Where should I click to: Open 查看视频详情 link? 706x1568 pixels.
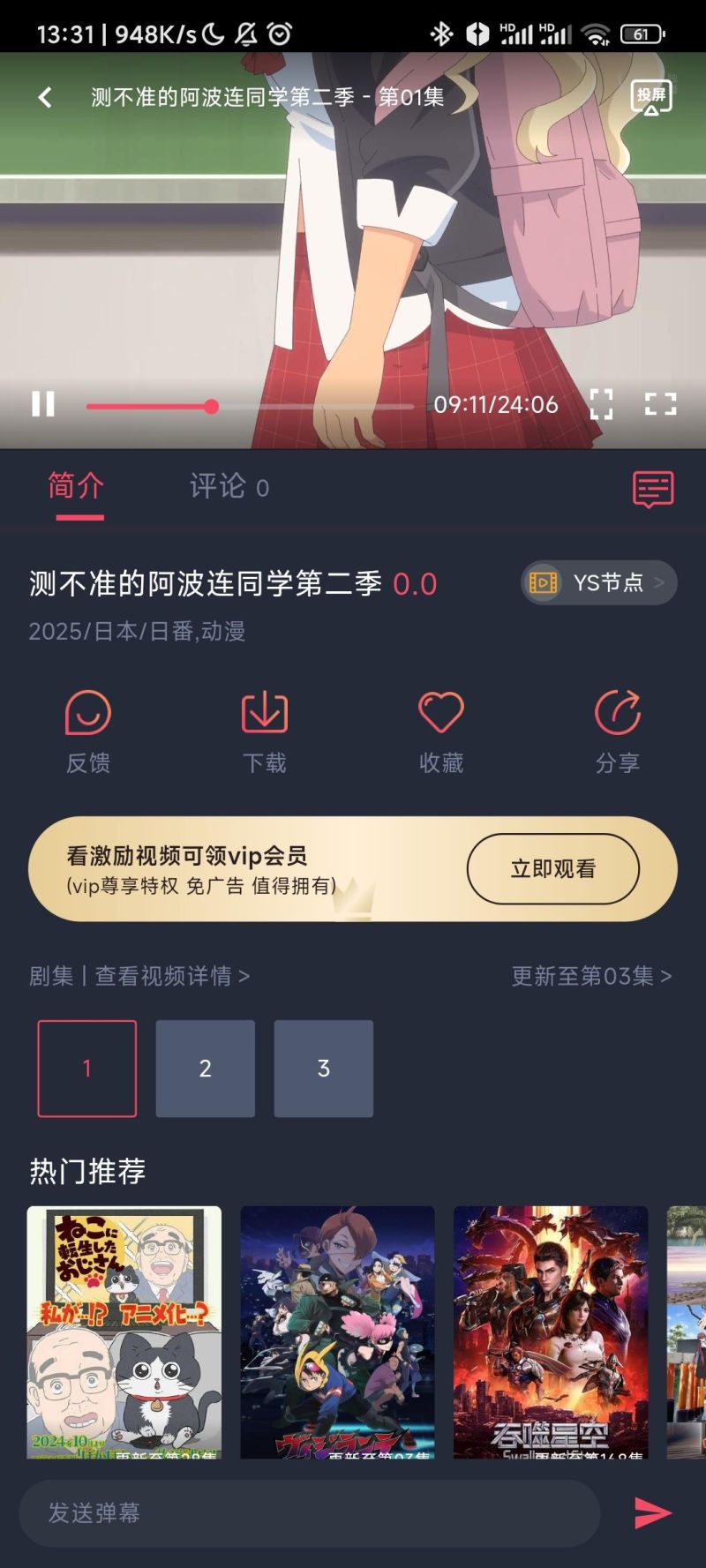point(172,976)
